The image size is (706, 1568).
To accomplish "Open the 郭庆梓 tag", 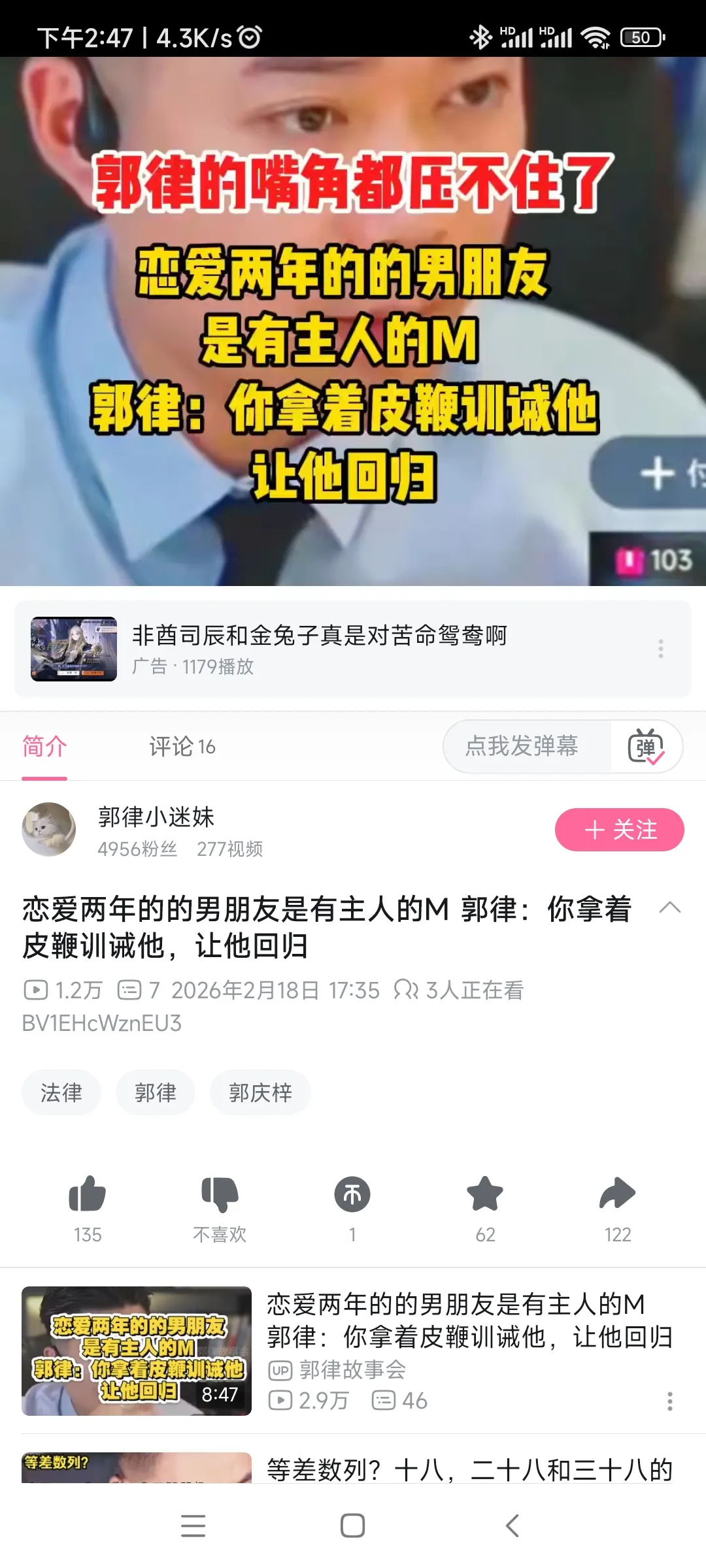I will pos(260,1092).
